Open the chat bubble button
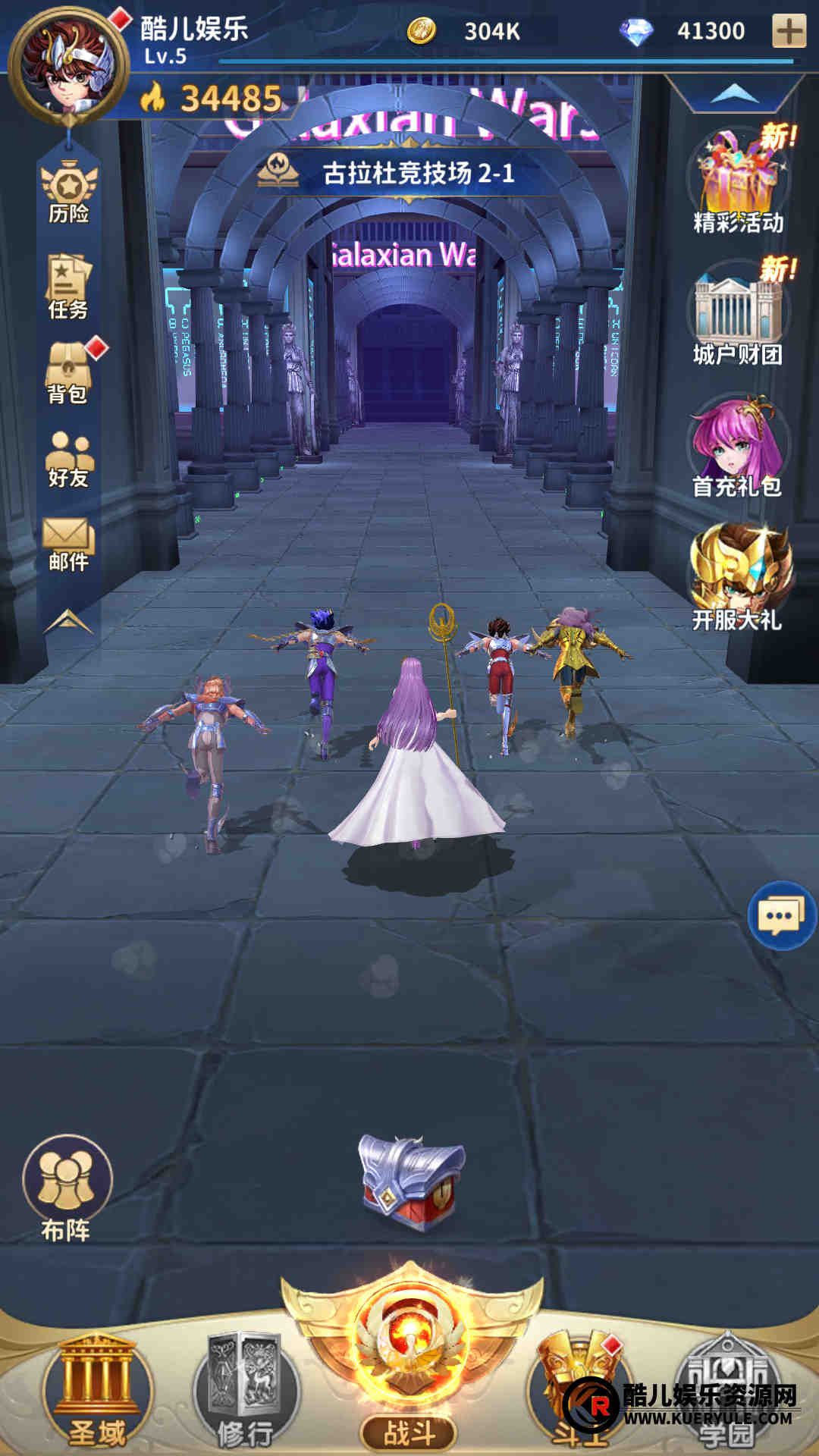Screen dimensions: 819x1456 coord(781,915)
